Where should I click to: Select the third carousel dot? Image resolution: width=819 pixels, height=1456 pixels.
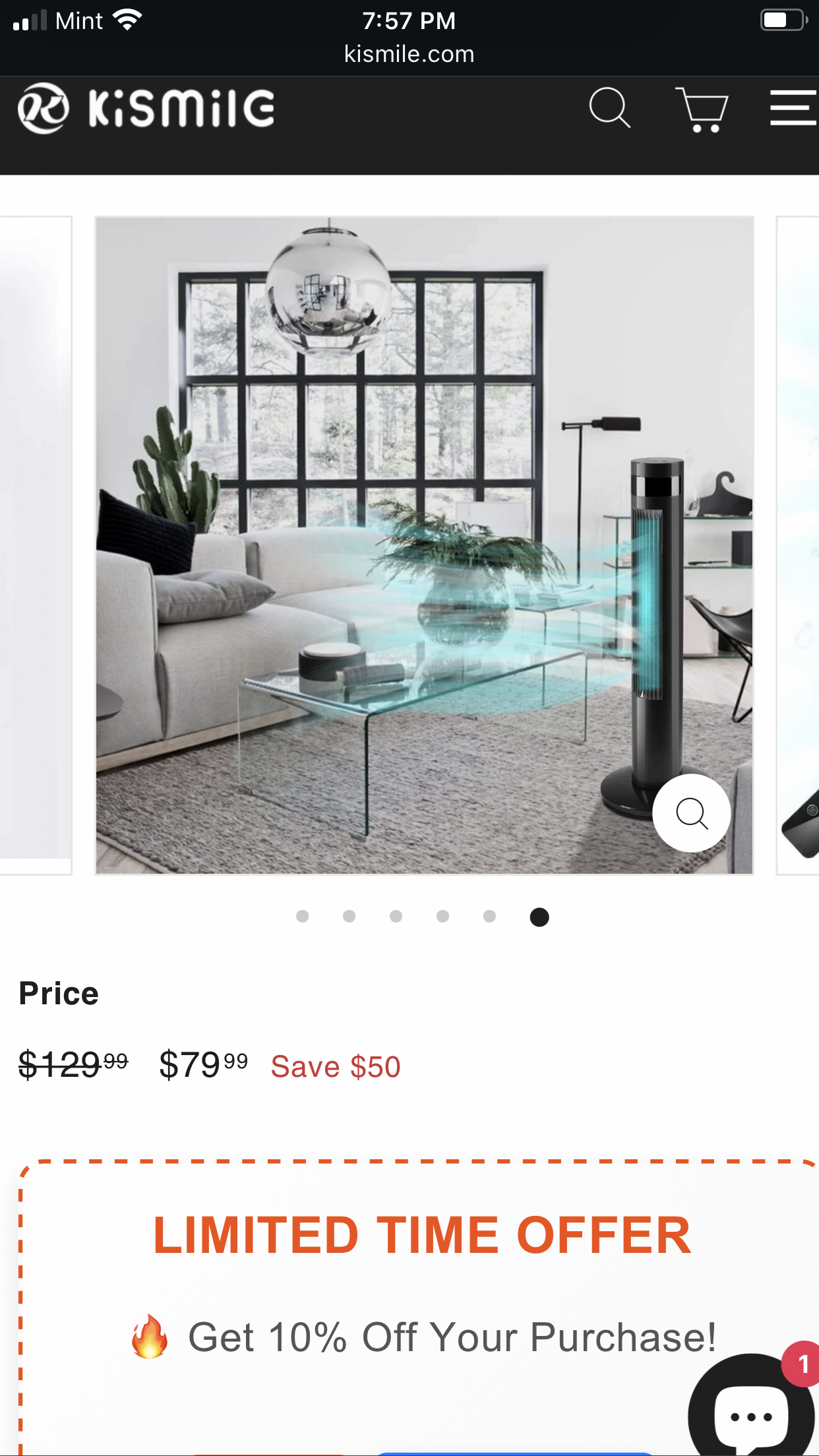[x=396, y=916]
